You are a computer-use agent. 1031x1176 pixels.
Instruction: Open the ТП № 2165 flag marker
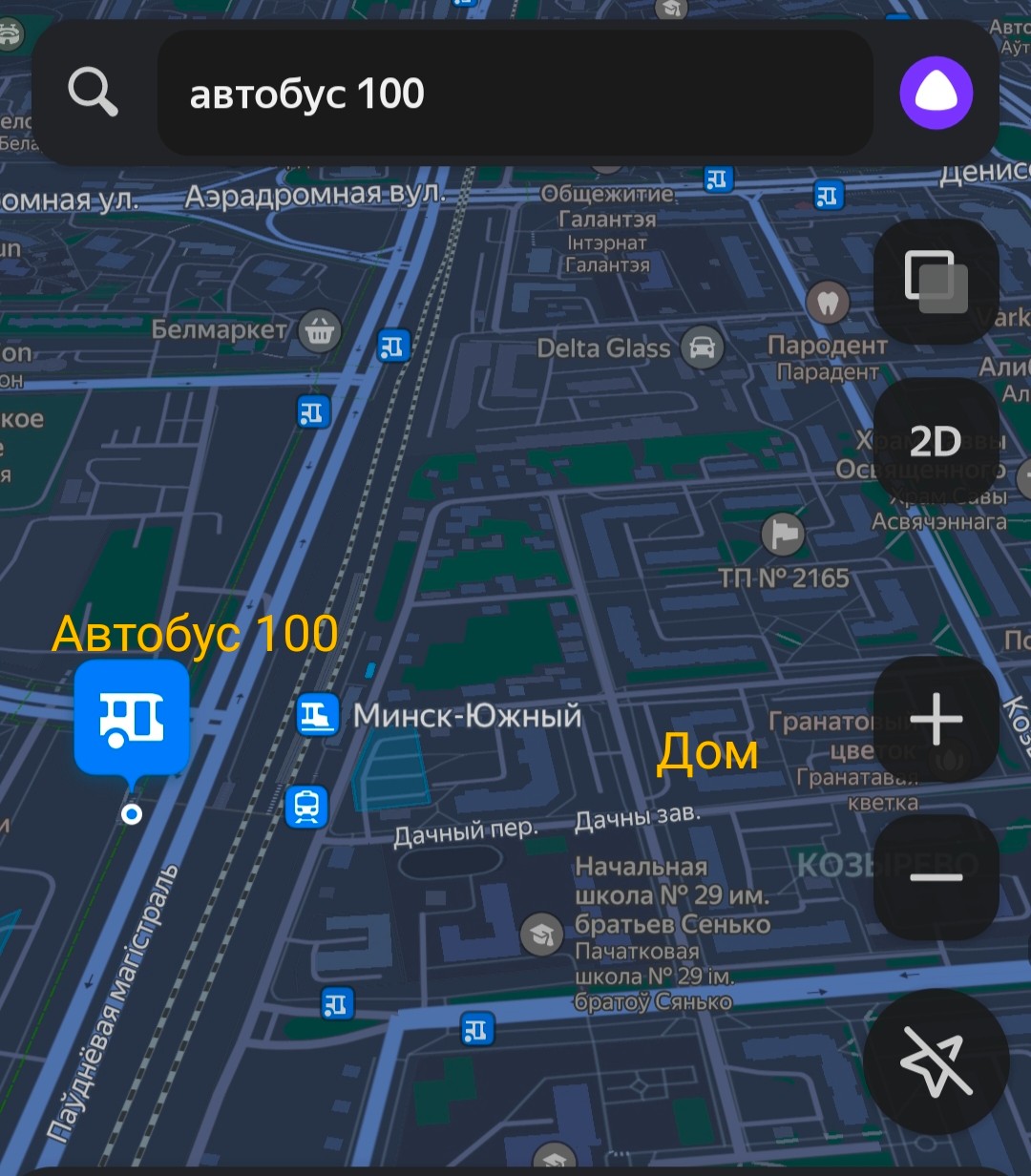click(x=783, y=535)
